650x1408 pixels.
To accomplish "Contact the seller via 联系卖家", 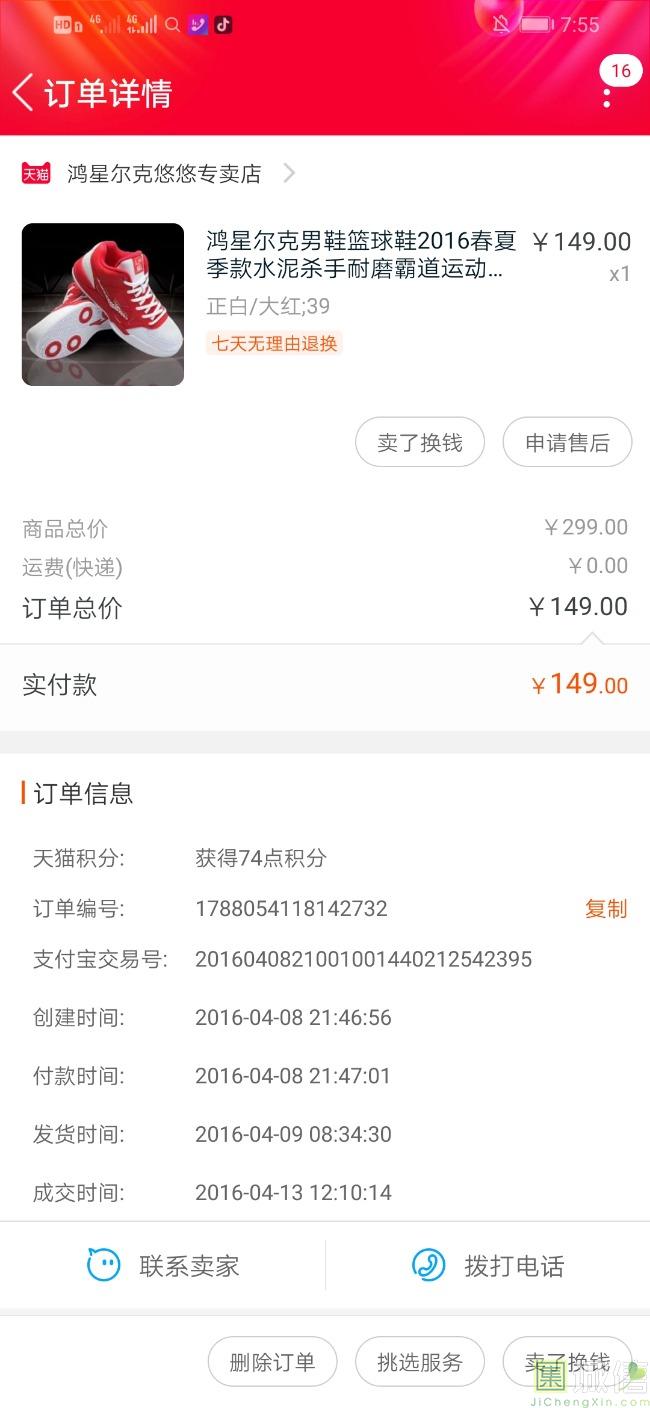I will [164, 1266].
